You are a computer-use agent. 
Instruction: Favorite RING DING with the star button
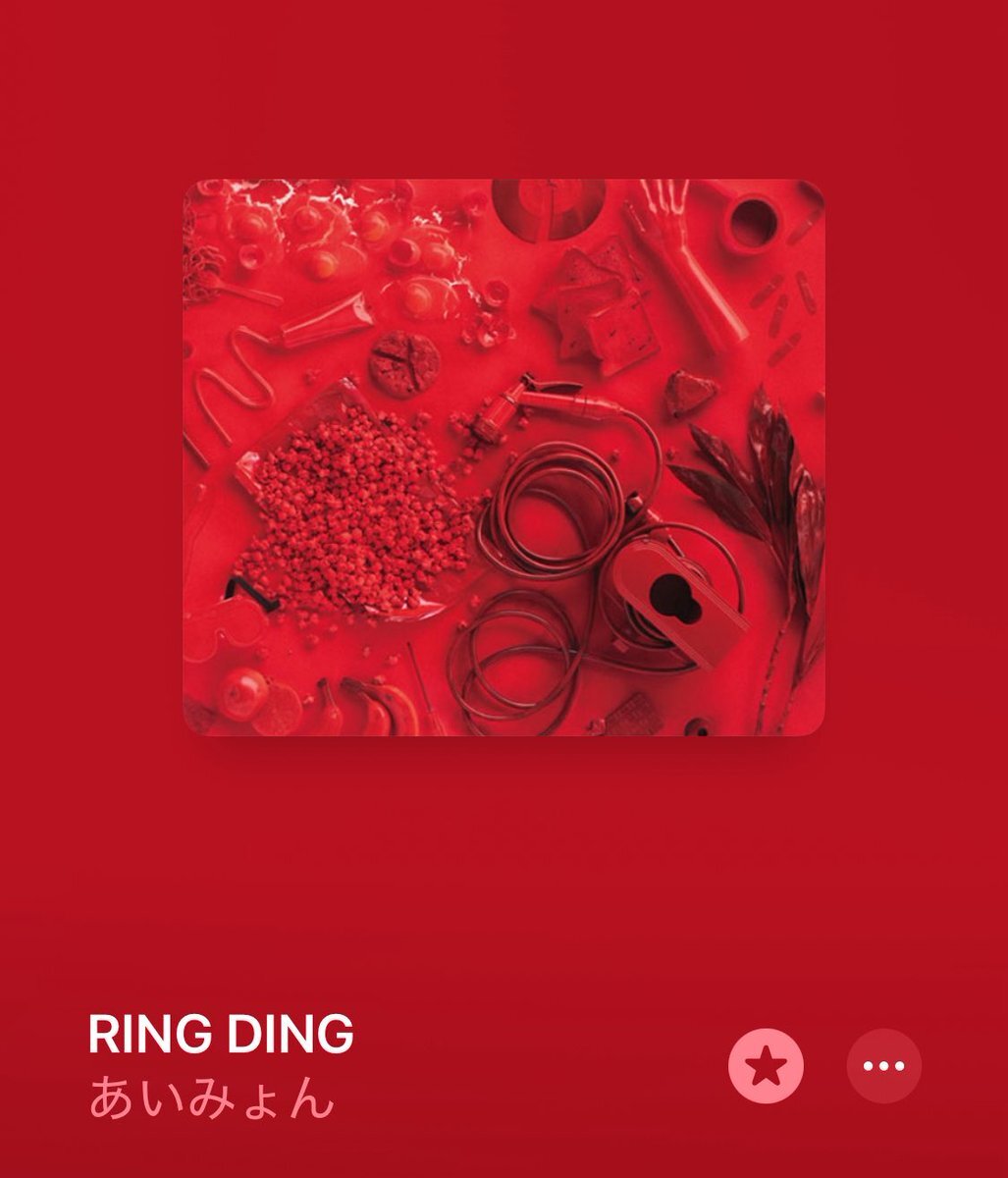(x=766, y=1066)
